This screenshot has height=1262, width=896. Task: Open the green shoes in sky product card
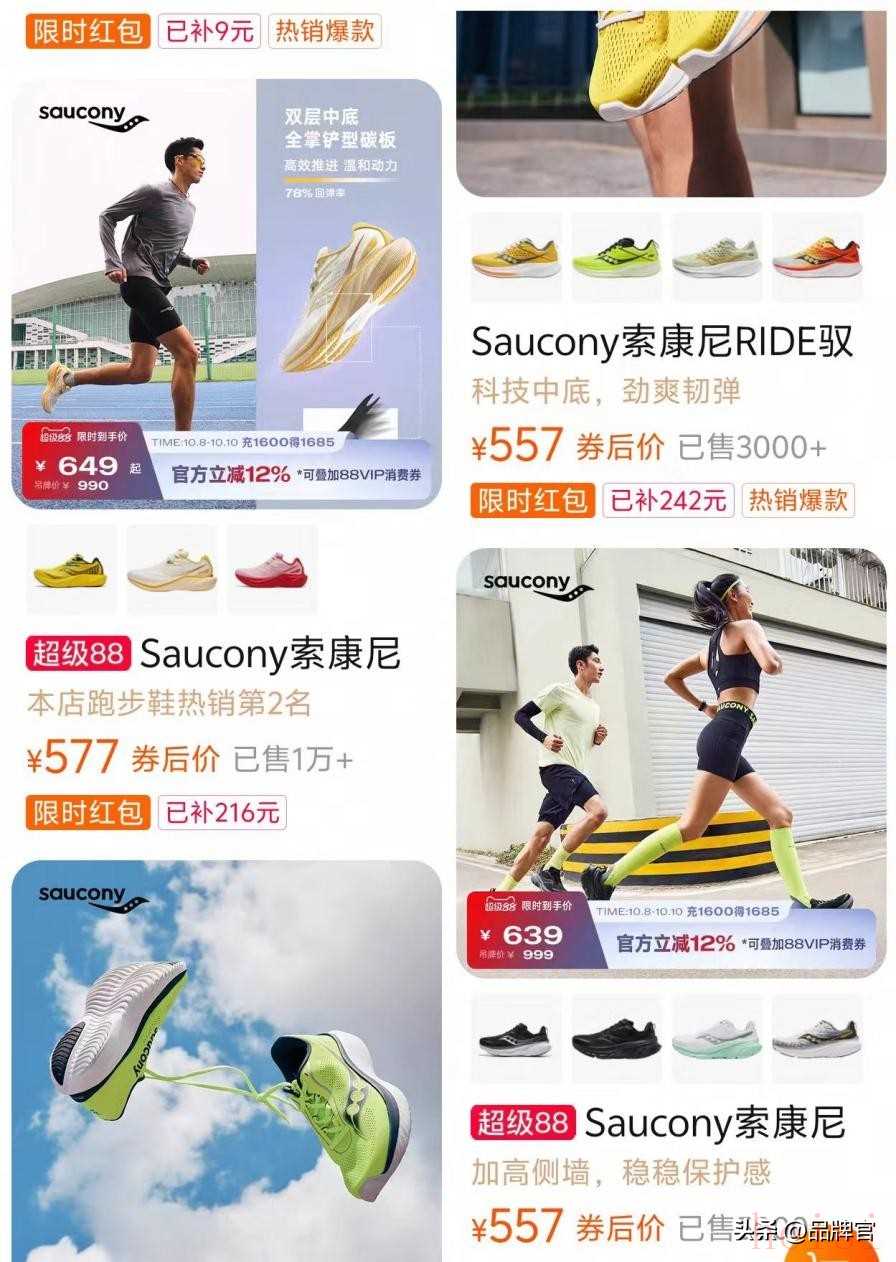226,1060
